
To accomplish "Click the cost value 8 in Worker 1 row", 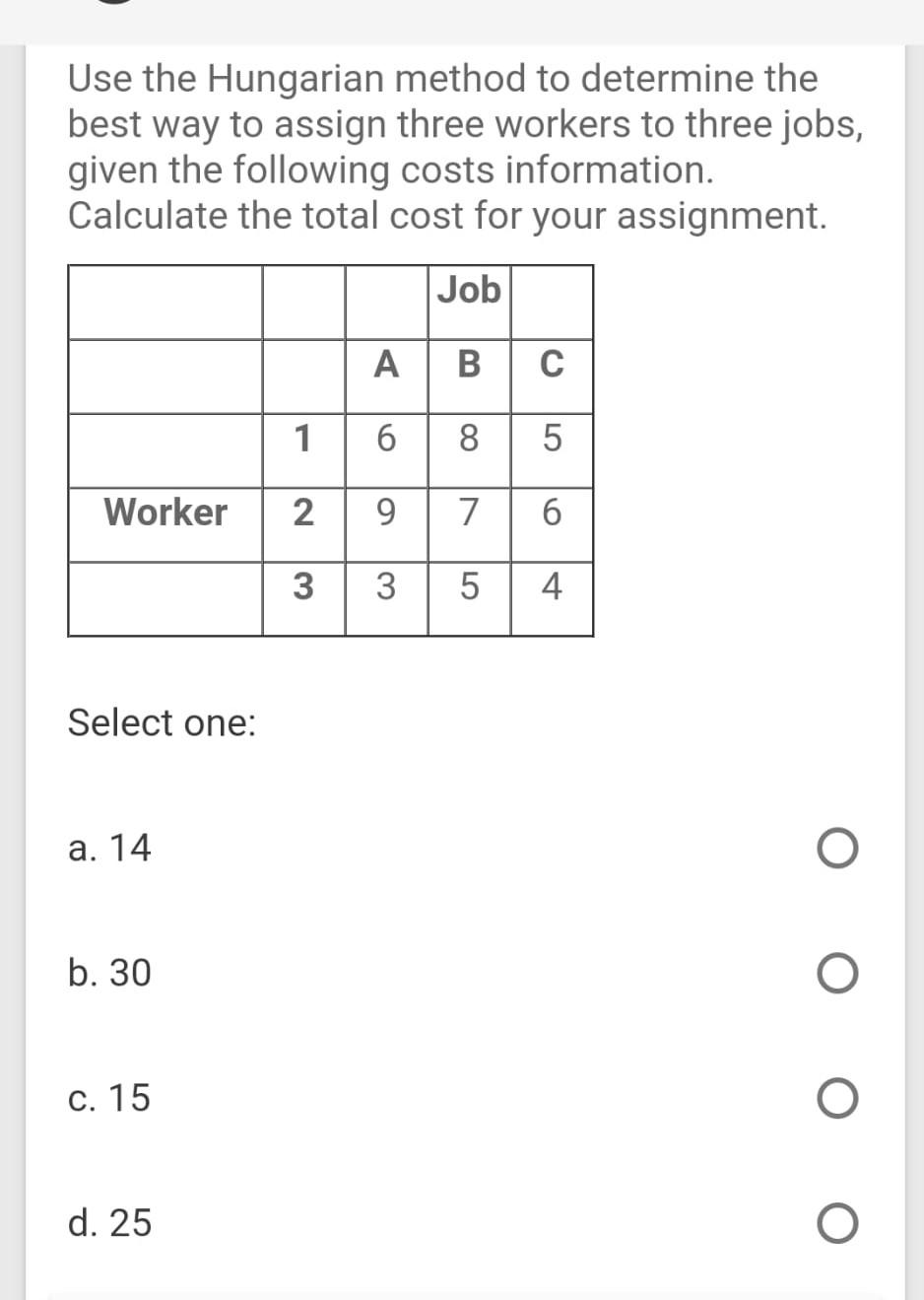I will pyautogui.click(x=468, y=437).
